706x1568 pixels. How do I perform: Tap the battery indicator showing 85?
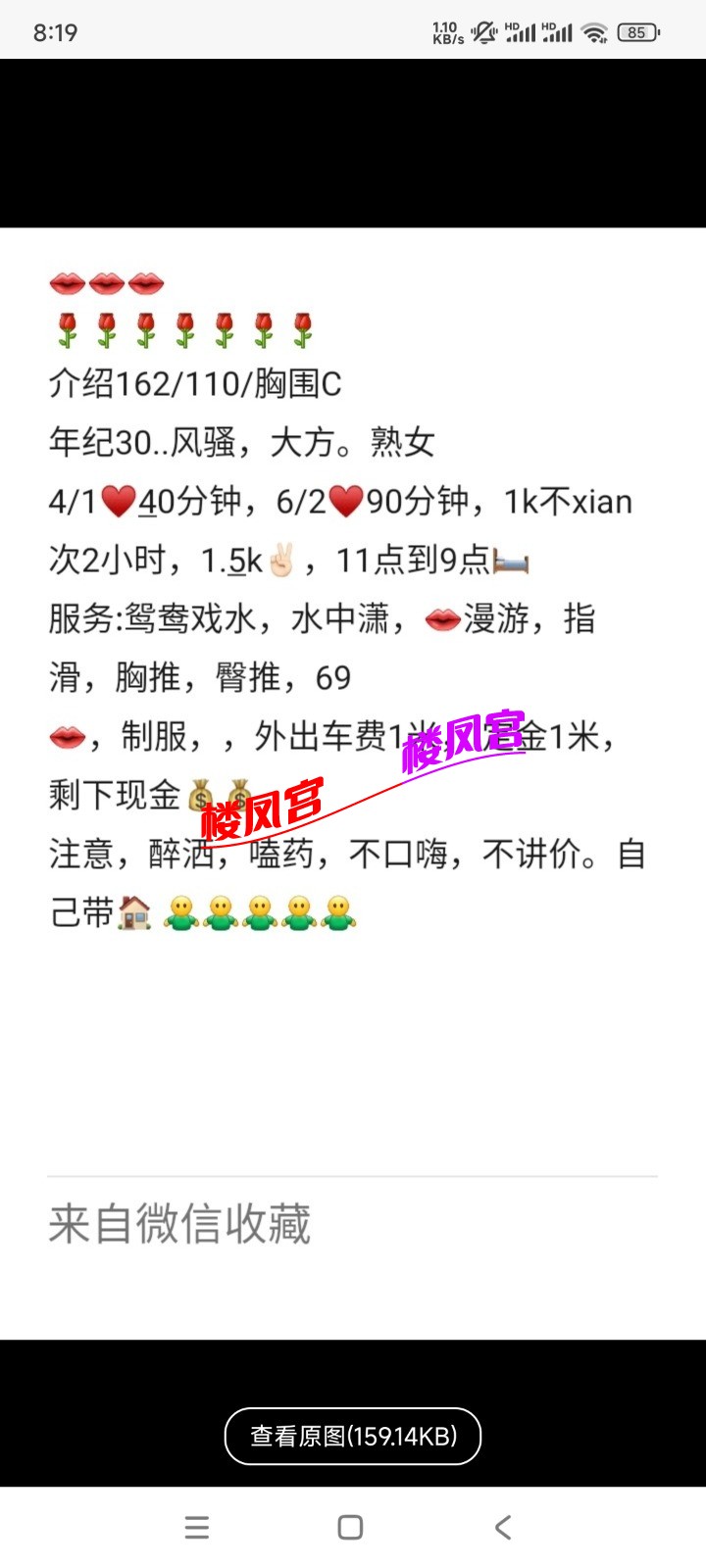click(637, 32)
